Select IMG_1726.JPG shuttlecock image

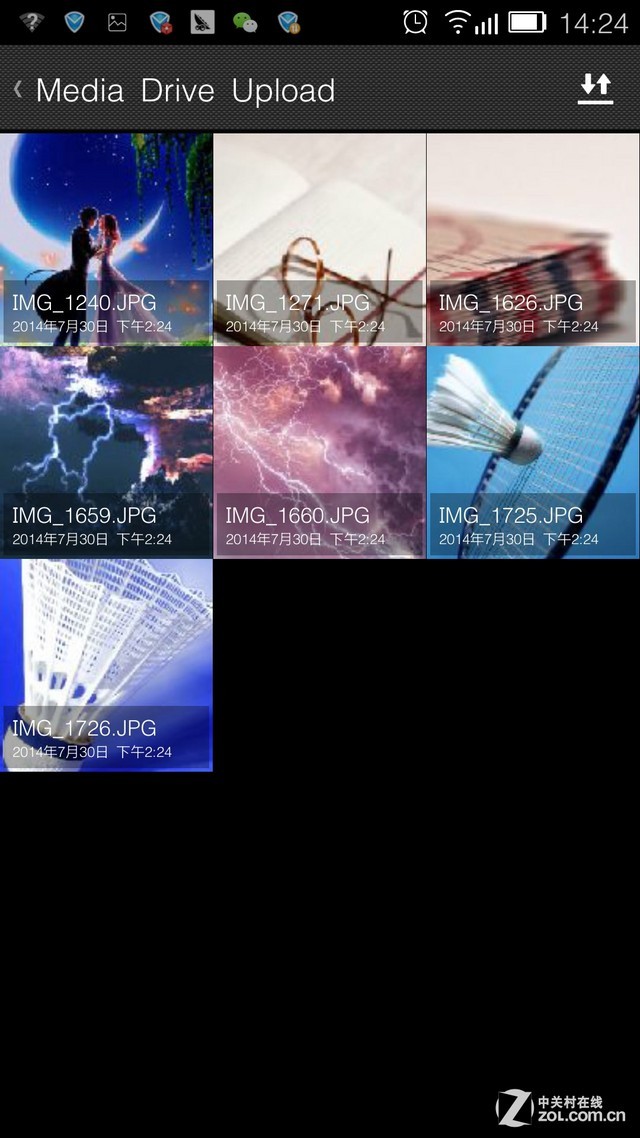[x=106, y=665]
